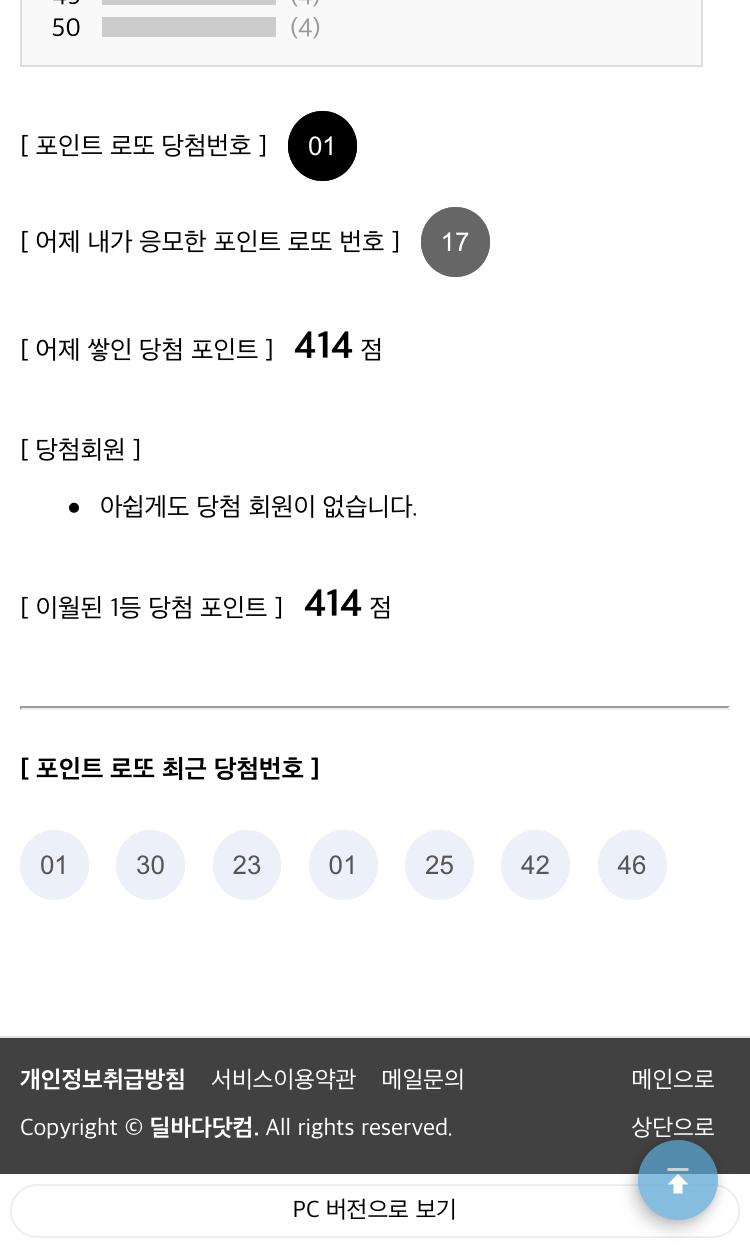Open the 서비스이용약관 terms of service link
Screen dimensions: 750x1248
click(283, 1079)
